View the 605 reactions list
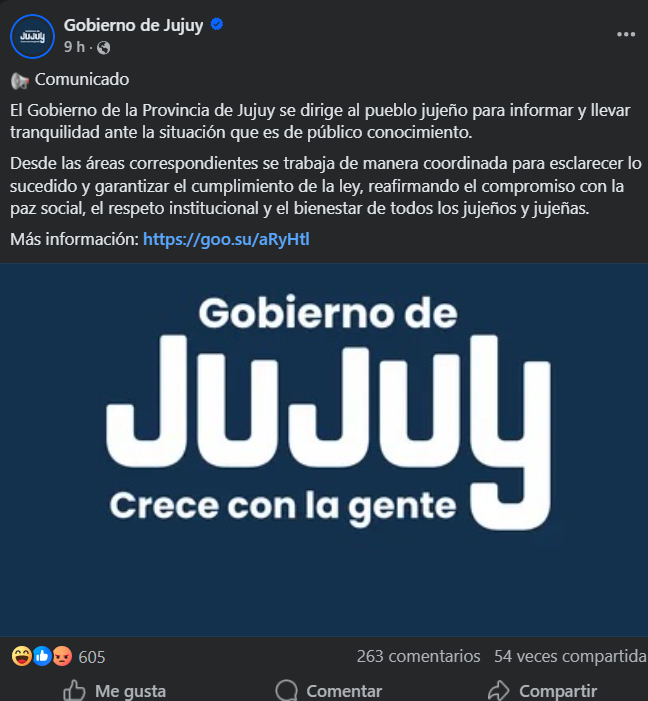This screenshot has width=648, height=701. 91,657
